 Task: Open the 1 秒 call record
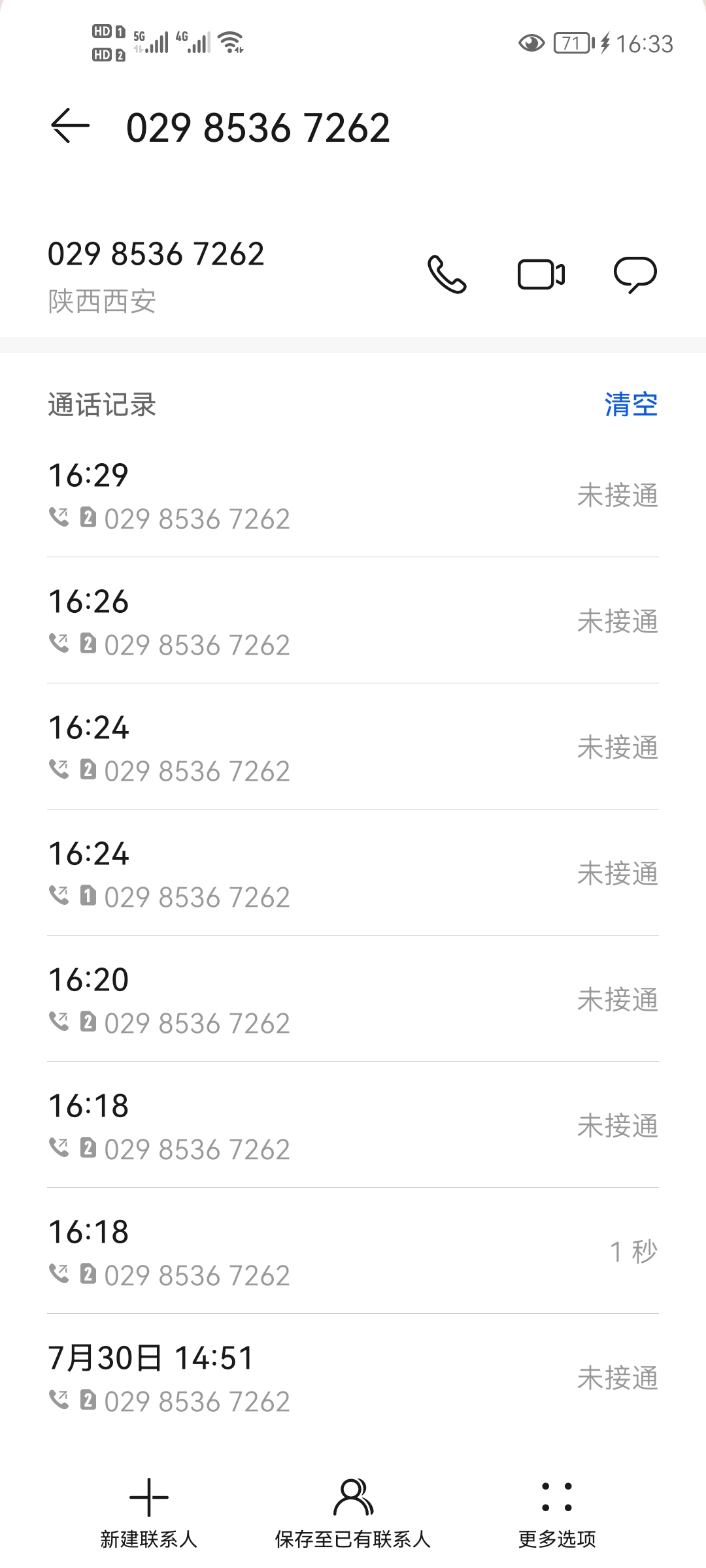(x=353, y=1252)
